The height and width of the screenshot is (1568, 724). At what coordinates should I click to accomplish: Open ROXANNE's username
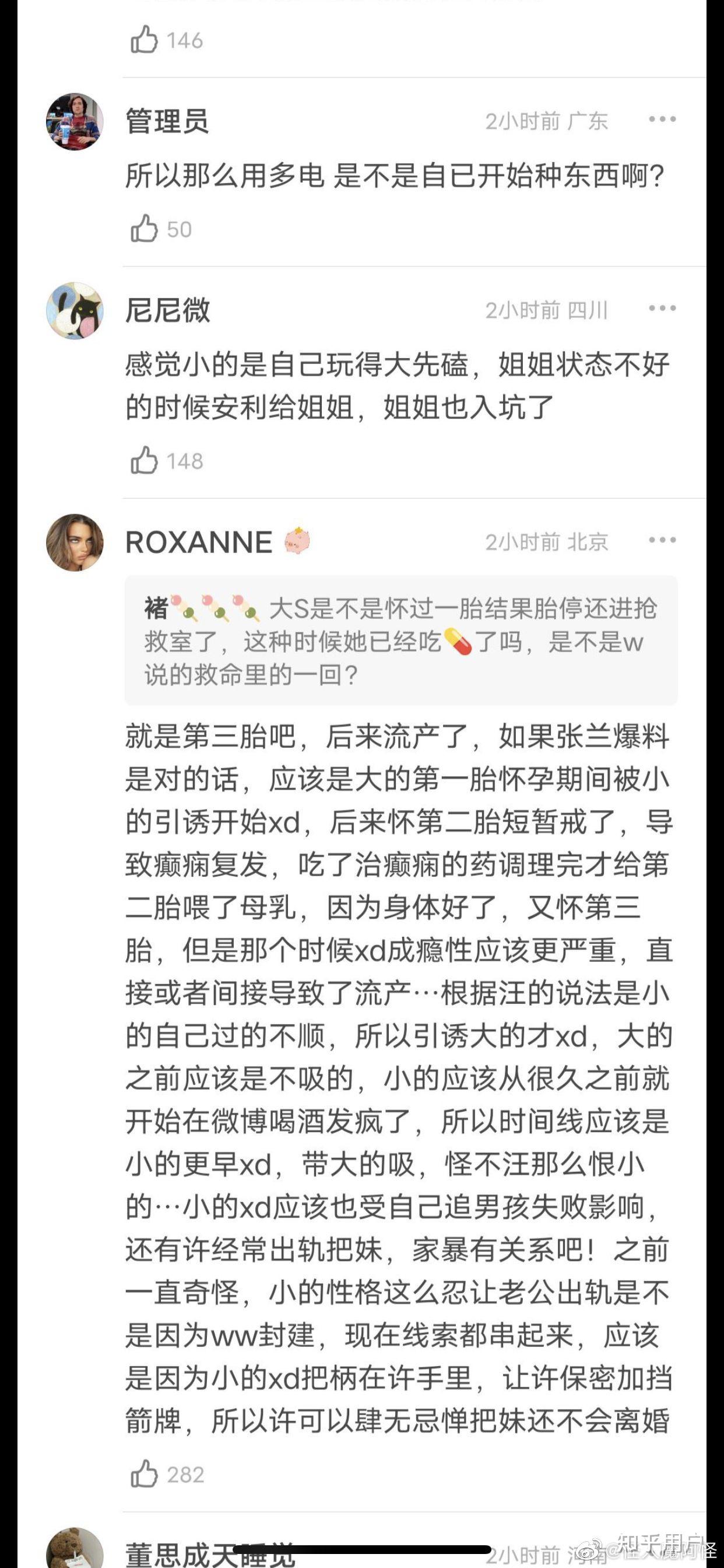[198, 542]
